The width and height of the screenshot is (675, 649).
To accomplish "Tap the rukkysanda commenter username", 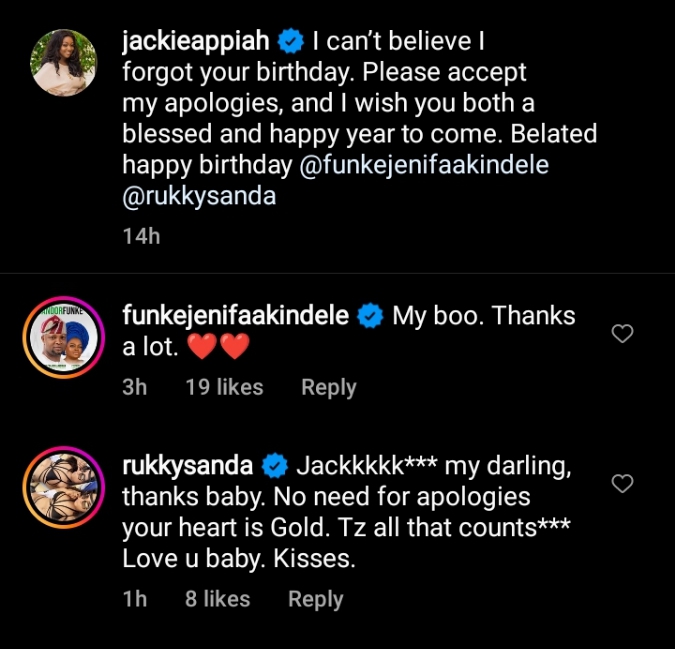I will (x=188, y=466).
